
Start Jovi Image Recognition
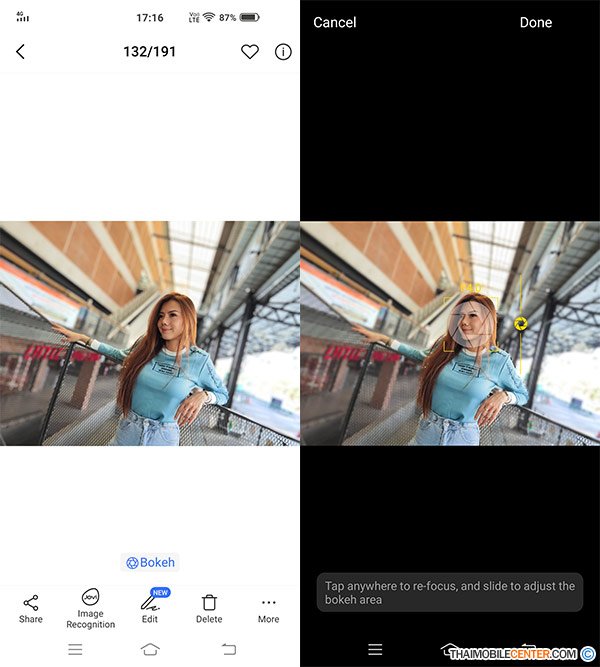(x=90, y=609)
